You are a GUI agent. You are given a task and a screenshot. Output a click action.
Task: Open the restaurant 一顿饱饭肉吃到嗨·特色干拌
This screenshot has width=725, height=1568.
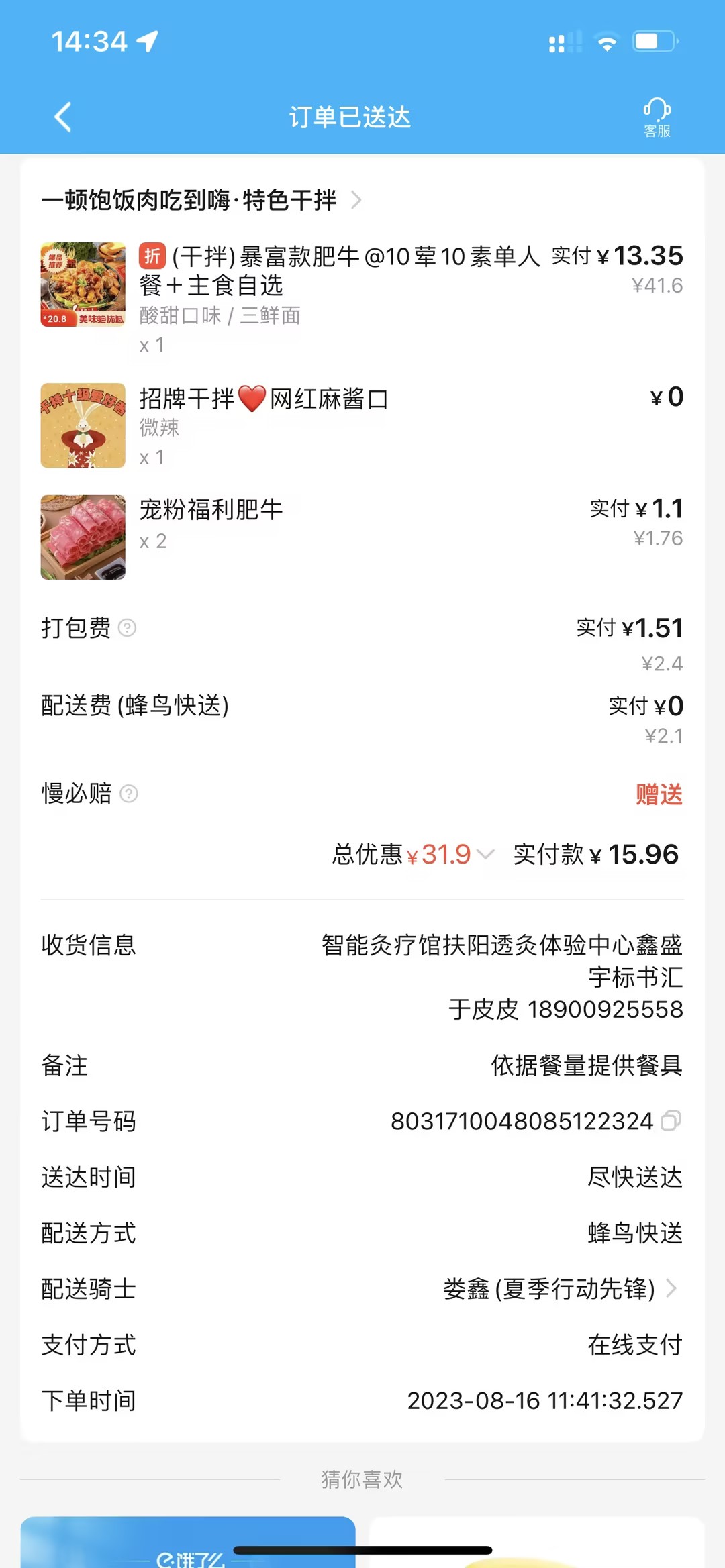tap(201, 200)
